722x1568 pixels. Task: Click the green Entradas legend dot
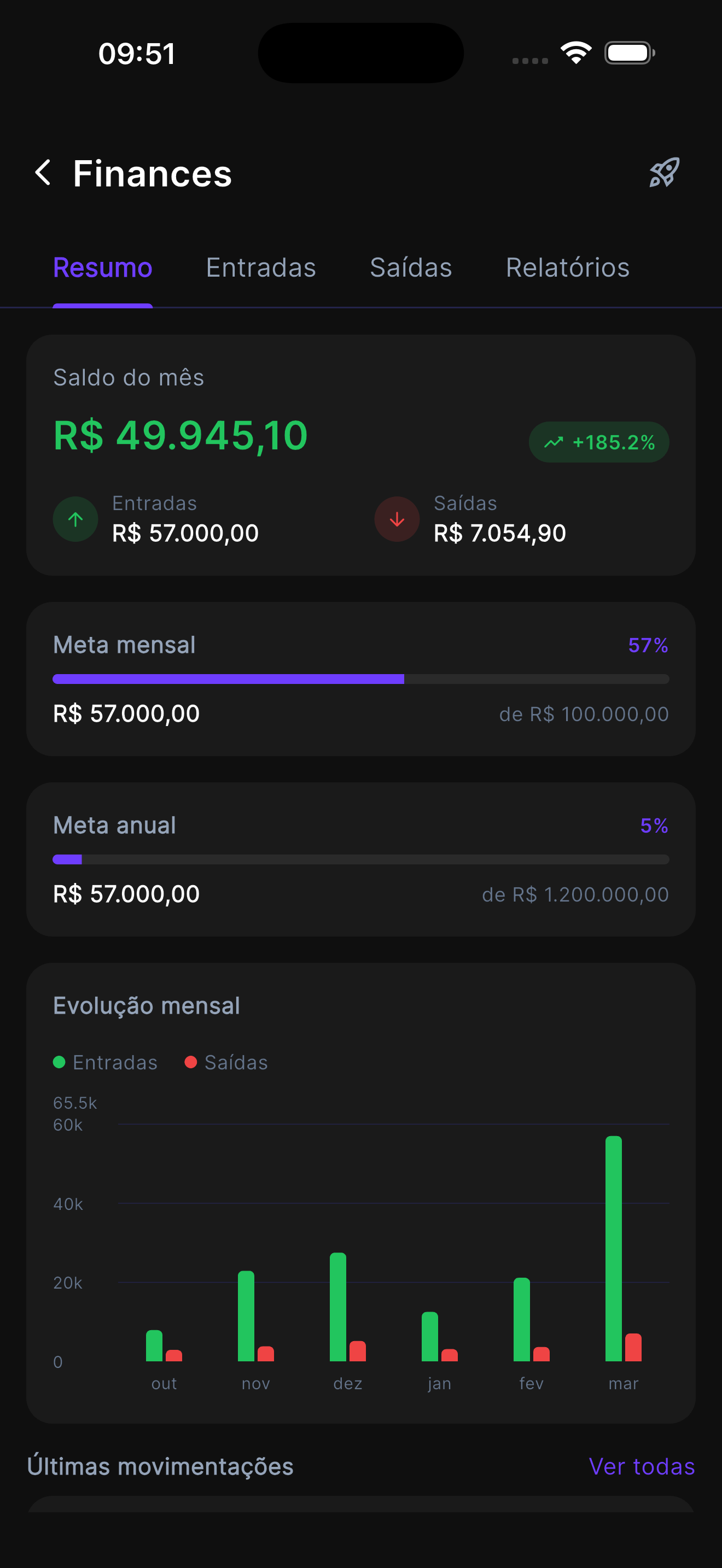pyautogui.click(x=59, y=1062)
